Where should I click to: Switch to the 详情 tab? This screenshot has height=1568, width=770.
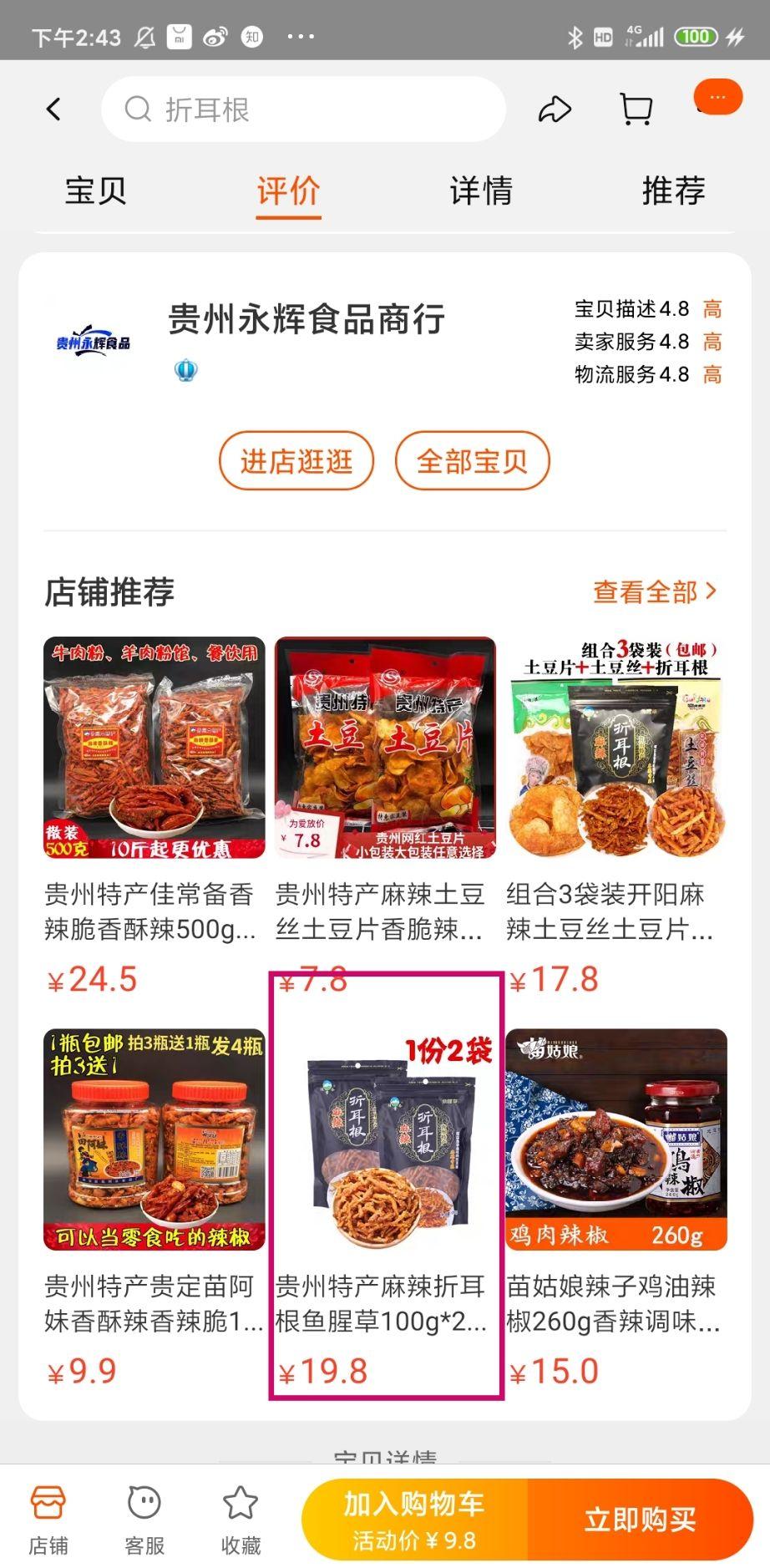tap(481, 190)
